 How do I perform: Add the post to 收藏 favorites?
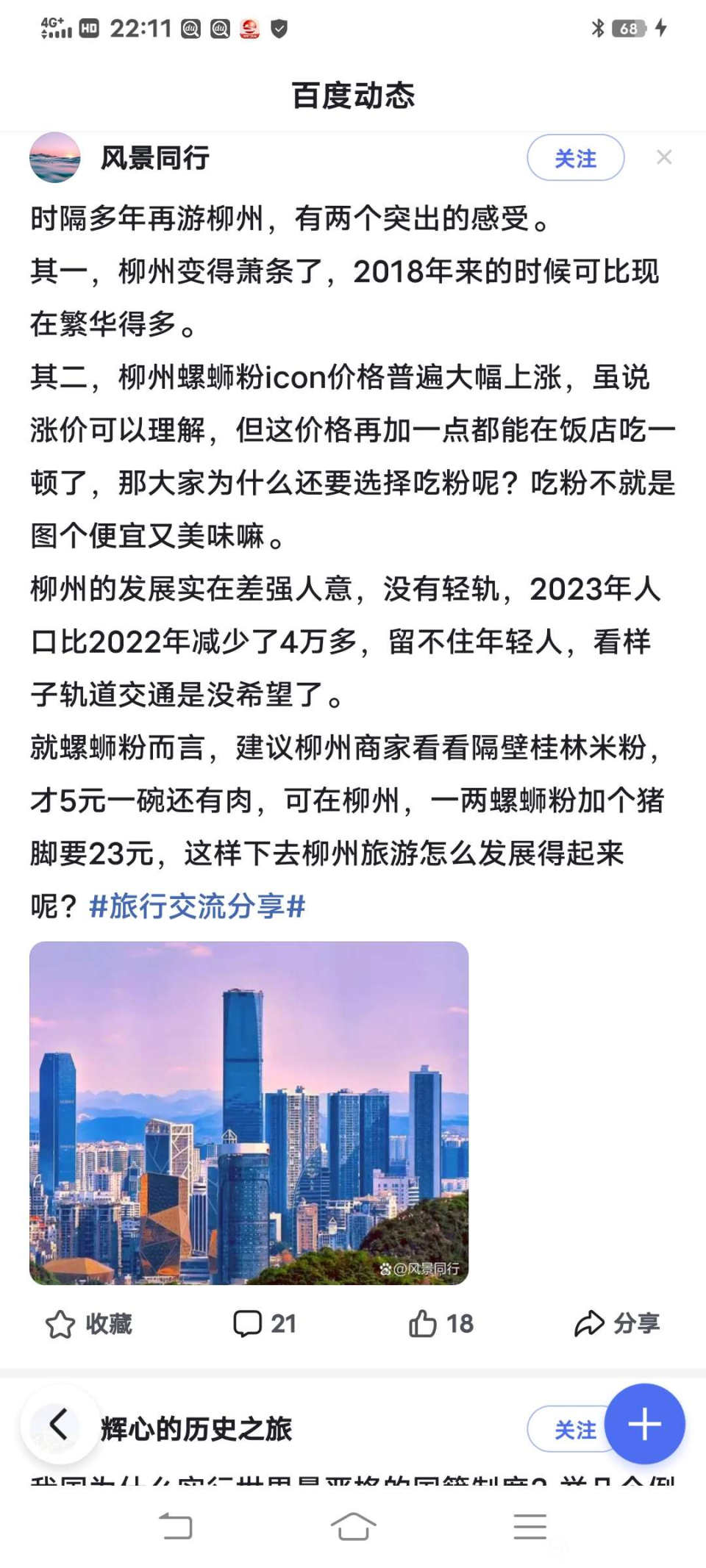point(89,1324)
